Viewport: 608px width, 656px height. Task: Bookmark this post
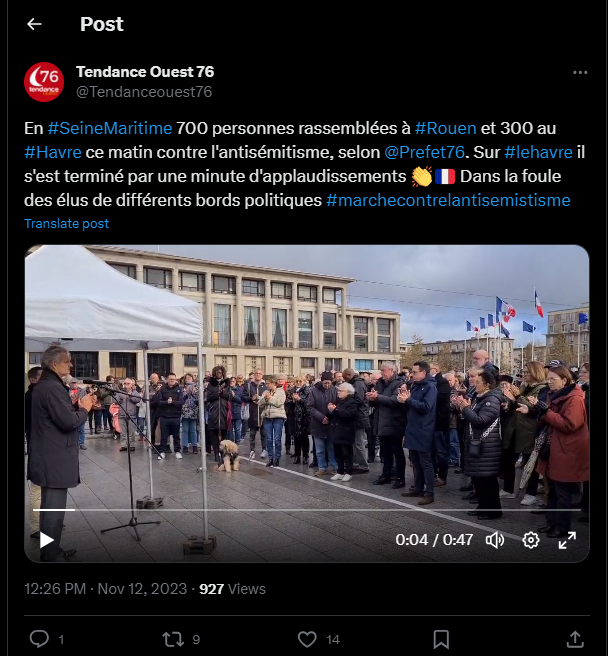[x=441, y=638]
